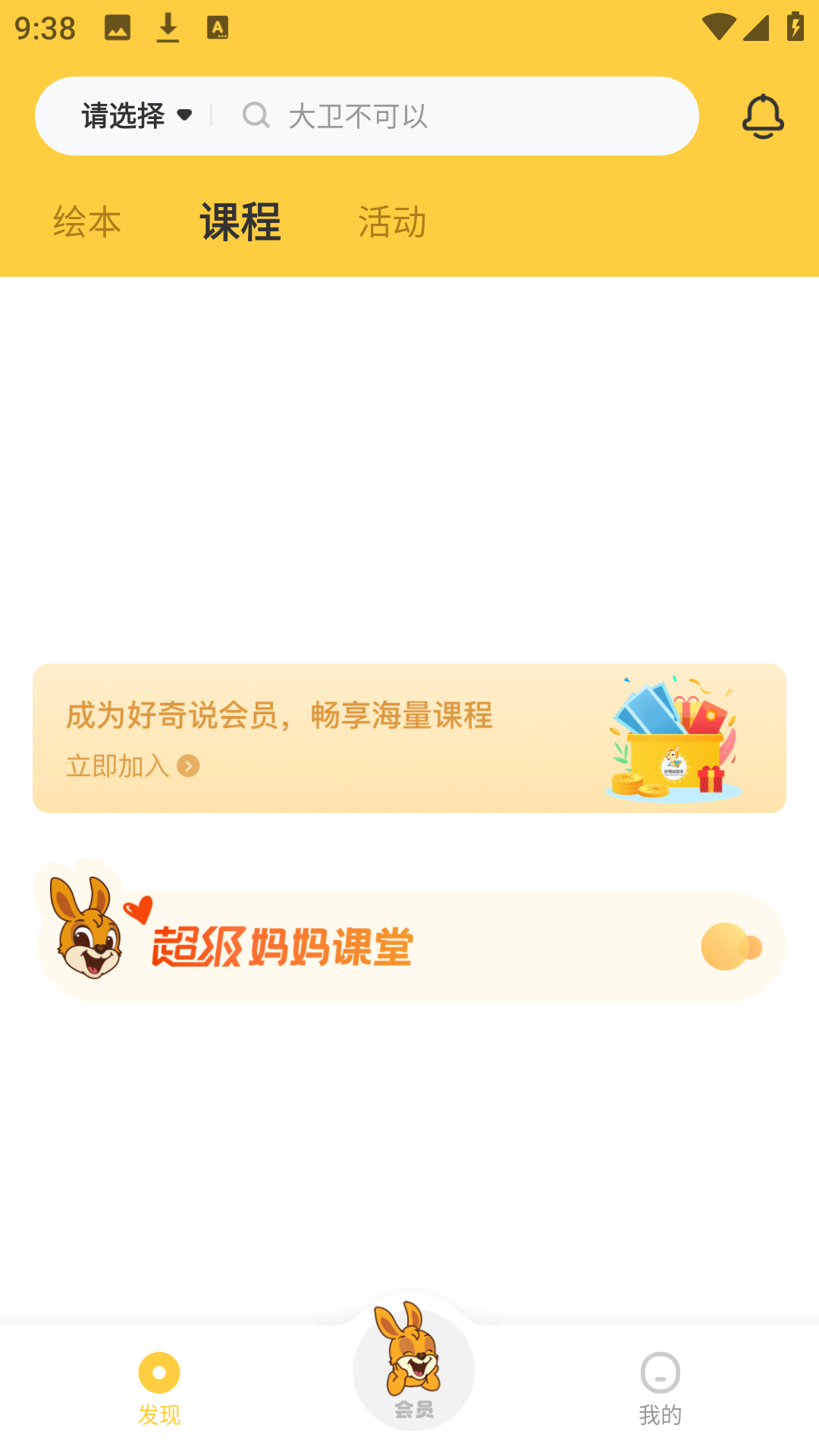Open the 超级妈妈课堂 banner
The image size is (819, 1456).
coord(409,932)
